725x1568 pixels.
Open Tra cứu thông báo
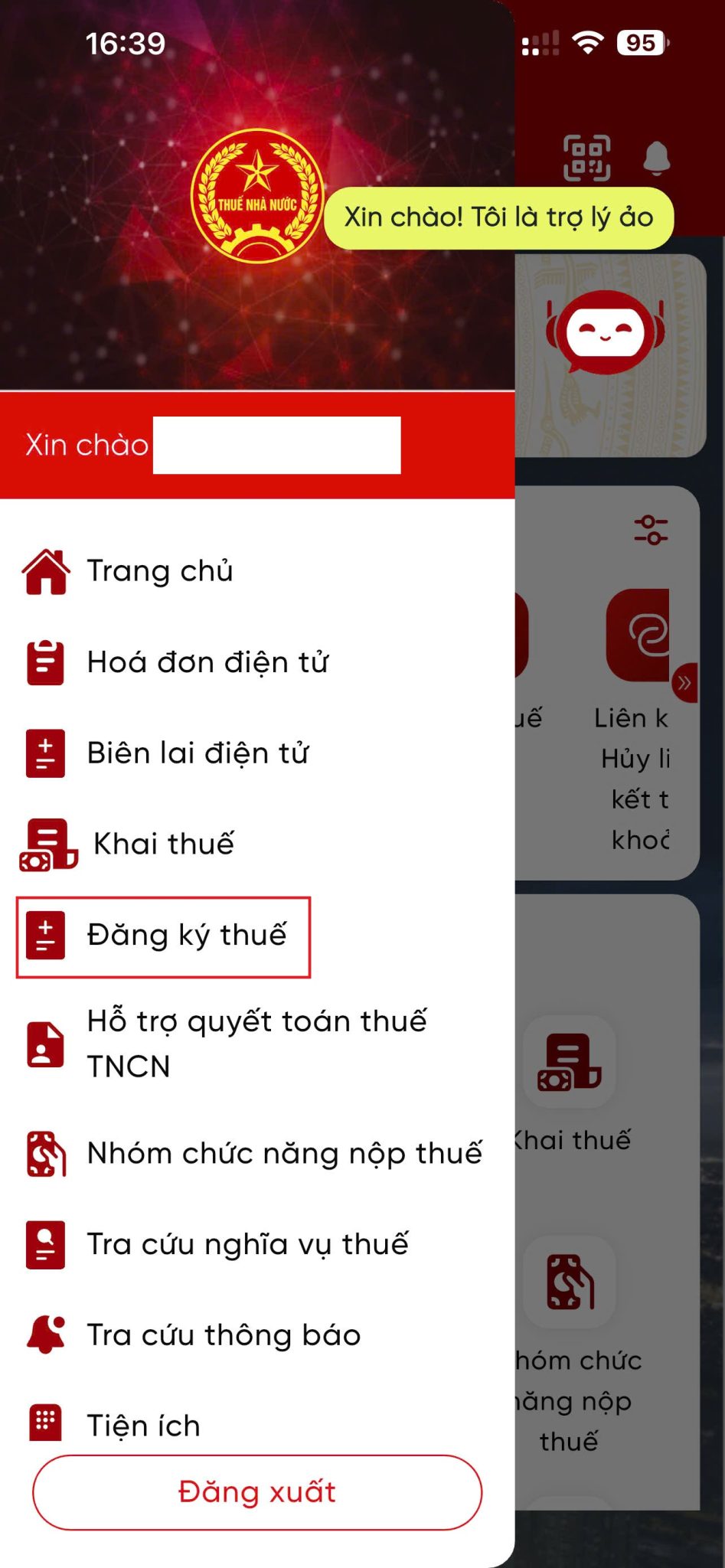223,1335
